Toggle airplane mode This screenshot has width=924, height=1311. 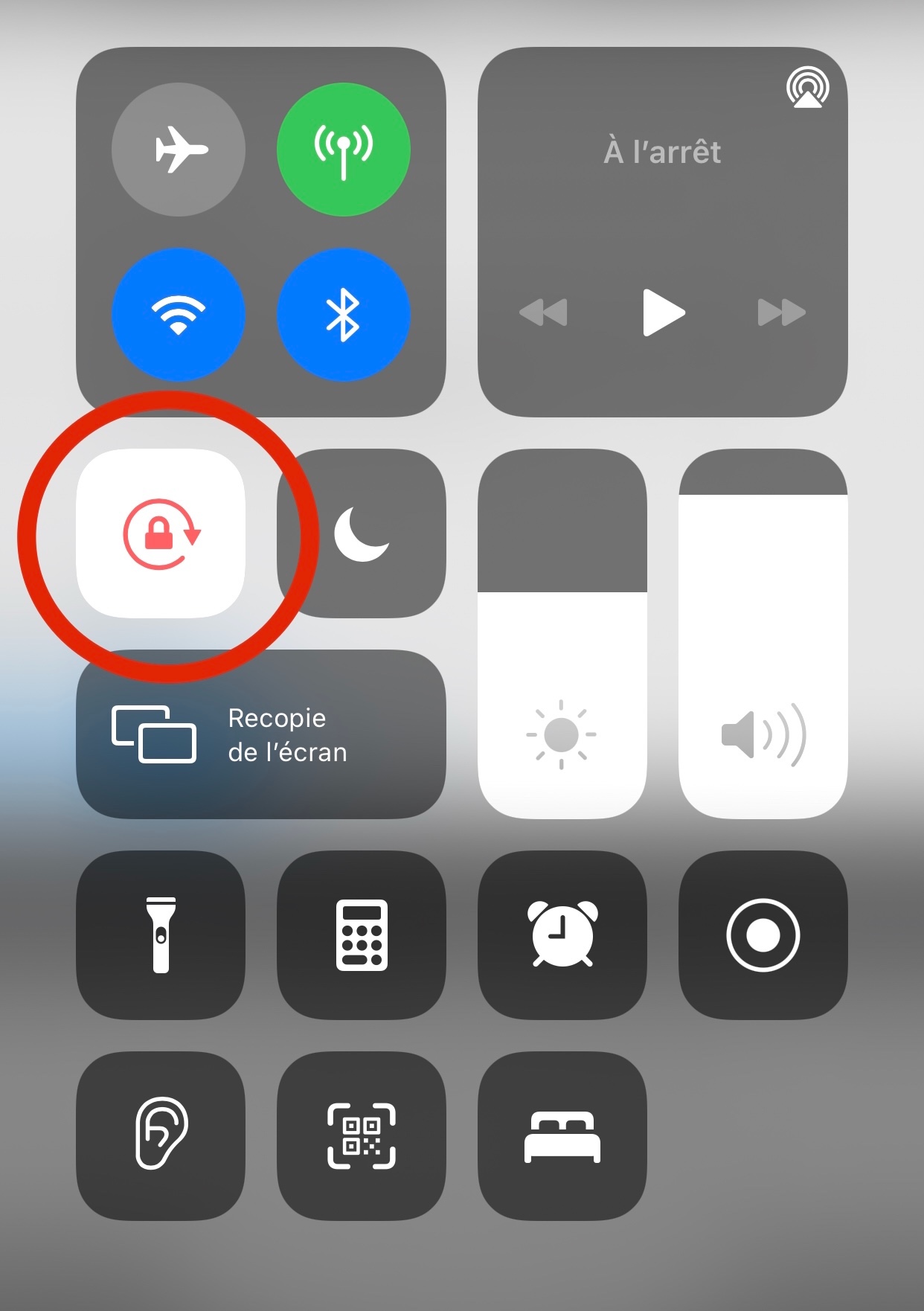pyautogui.click(x=179, y=150)
